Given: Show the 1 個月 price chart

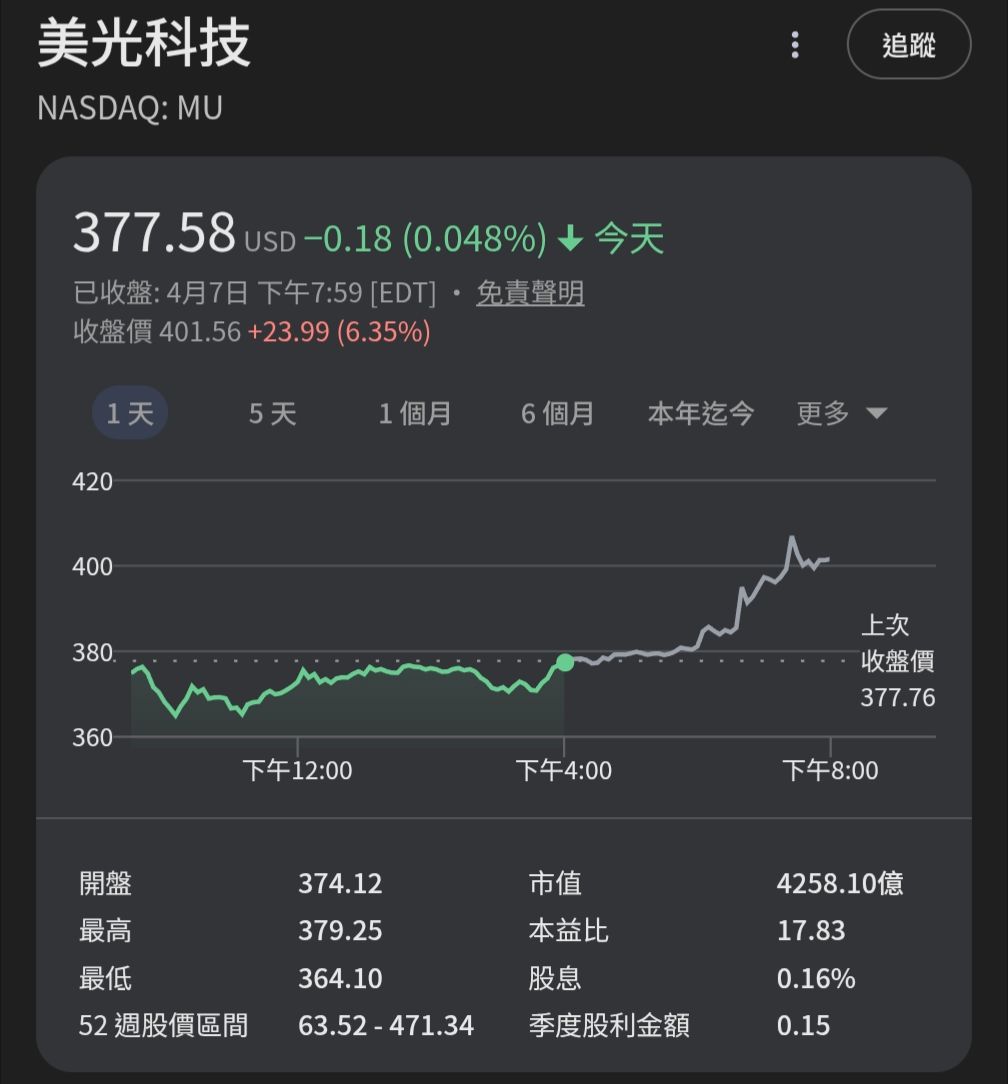Looking at the screenshot, I should click(415, 413).
